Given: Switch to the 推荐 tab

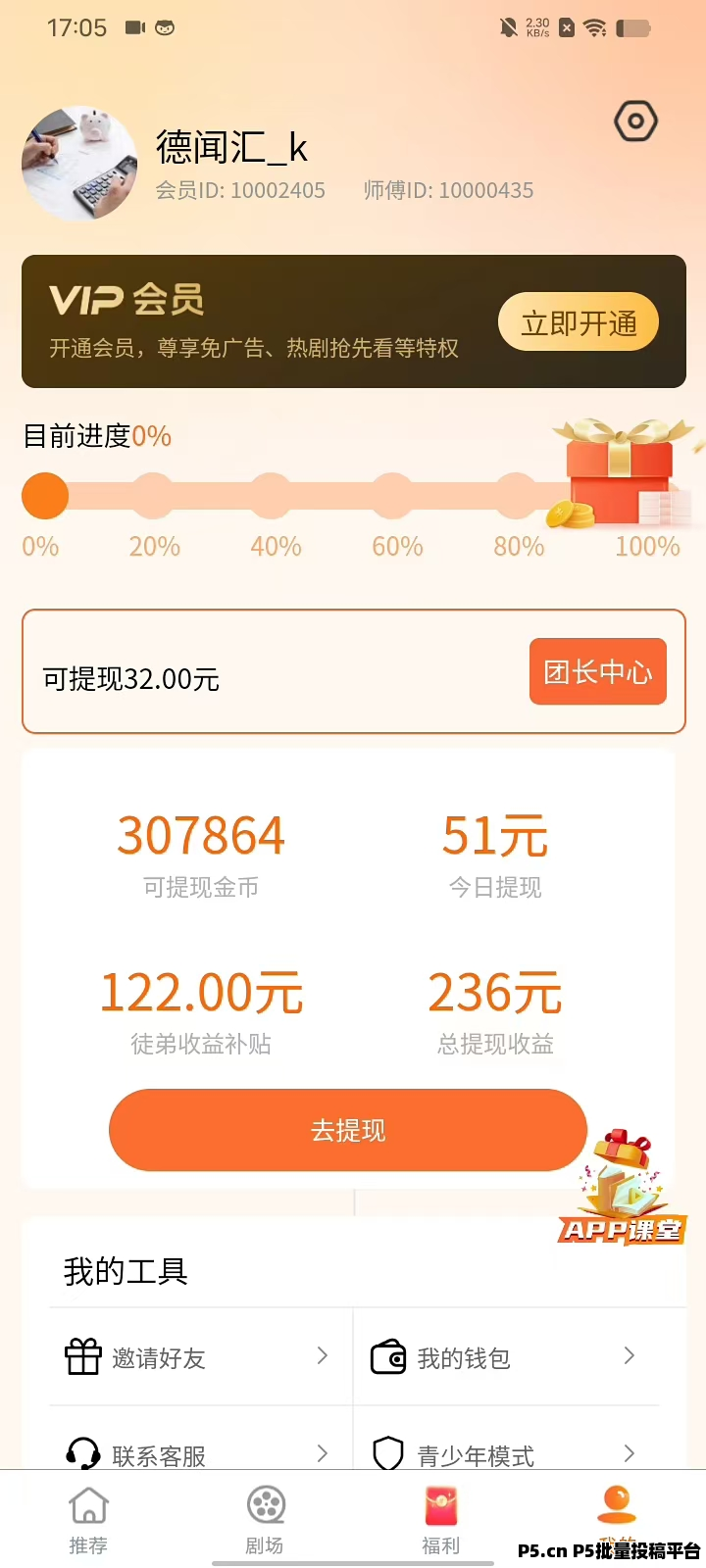Looking at the screenshot, I should click(88, 1521).
